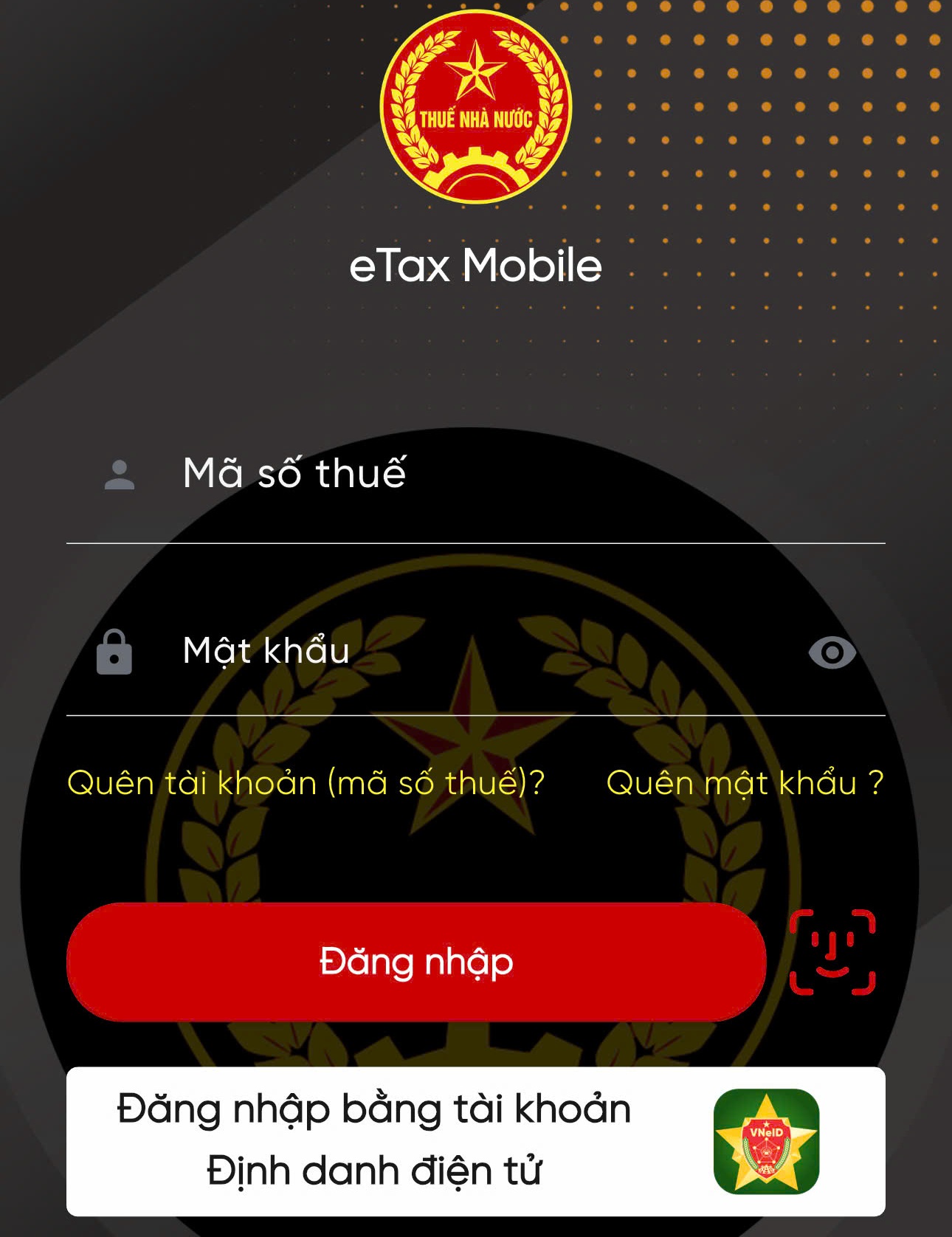This screenshot has width=952, height=1237.
Task: Open Quên mật khẩu ? link
Action: tap(745, 783)
